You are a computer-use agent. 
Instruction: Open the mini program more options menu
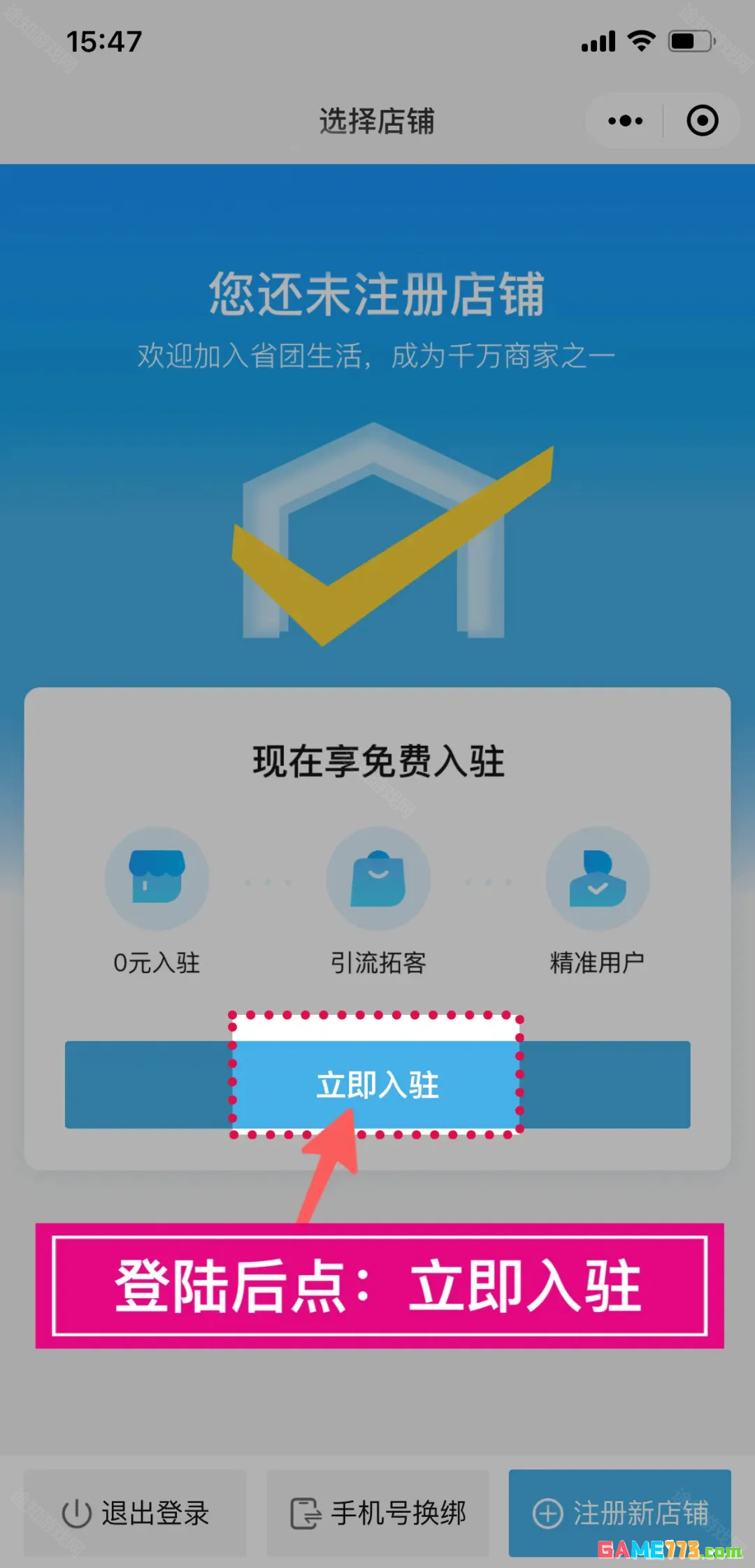tap(625, 121)
